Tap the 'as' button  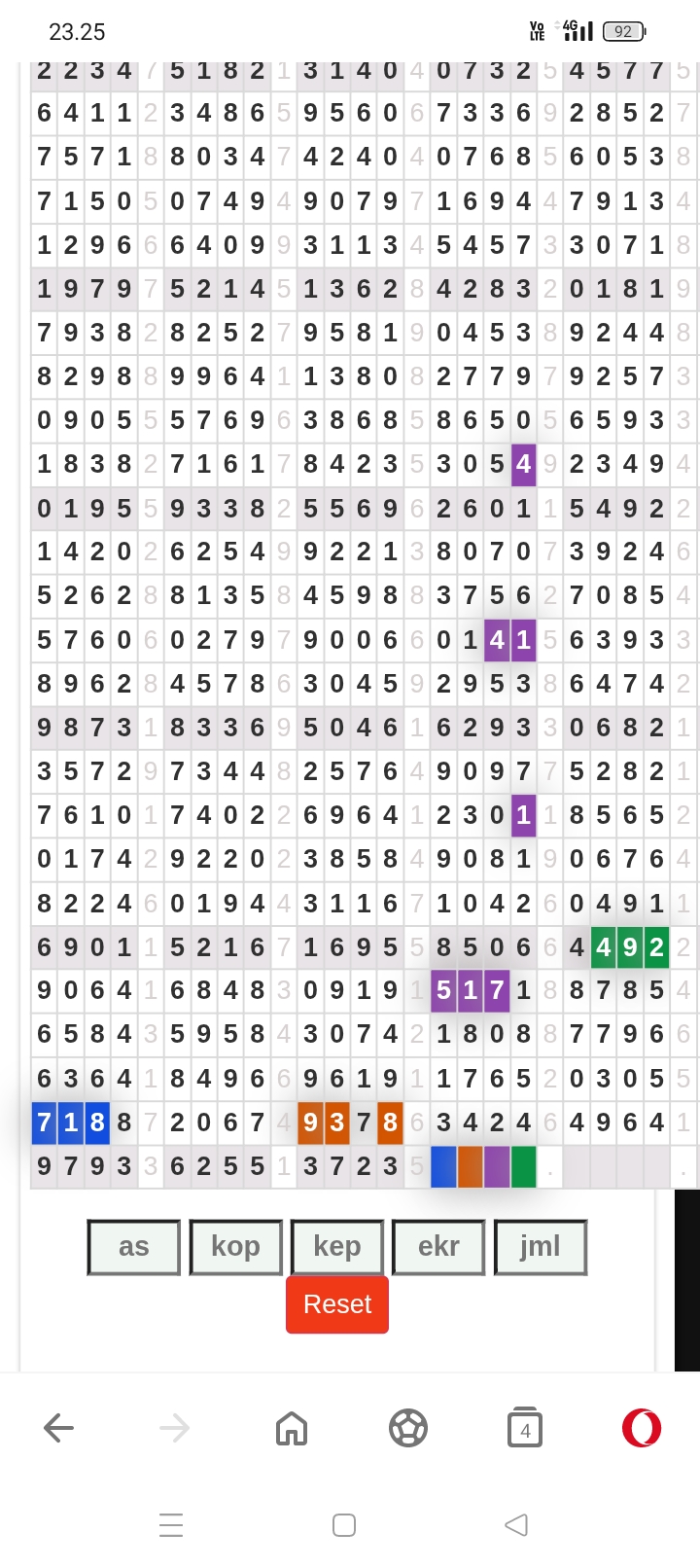[x=134, y=1247]
